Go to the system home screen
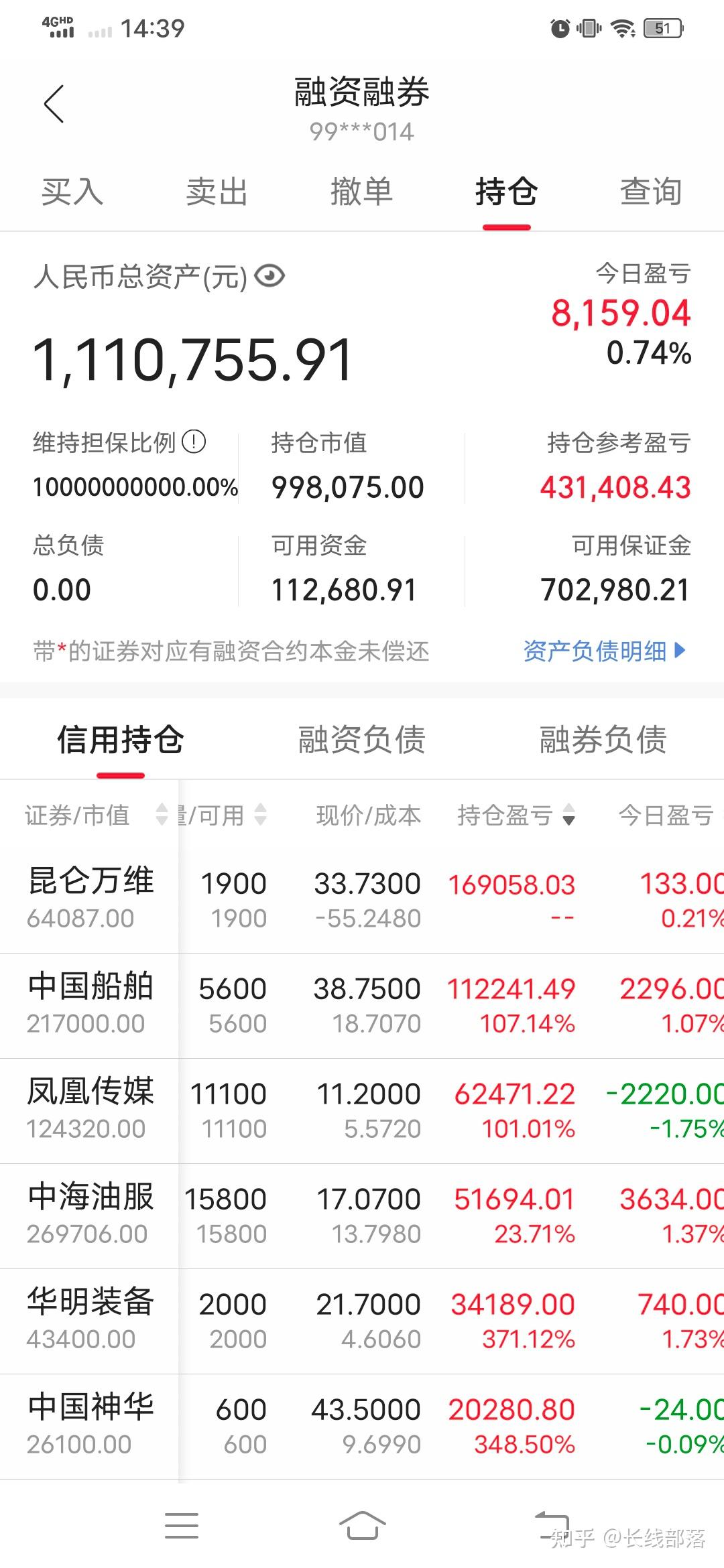The height and width of the screenshot is (1568, 724). [x=362, y=1525]
